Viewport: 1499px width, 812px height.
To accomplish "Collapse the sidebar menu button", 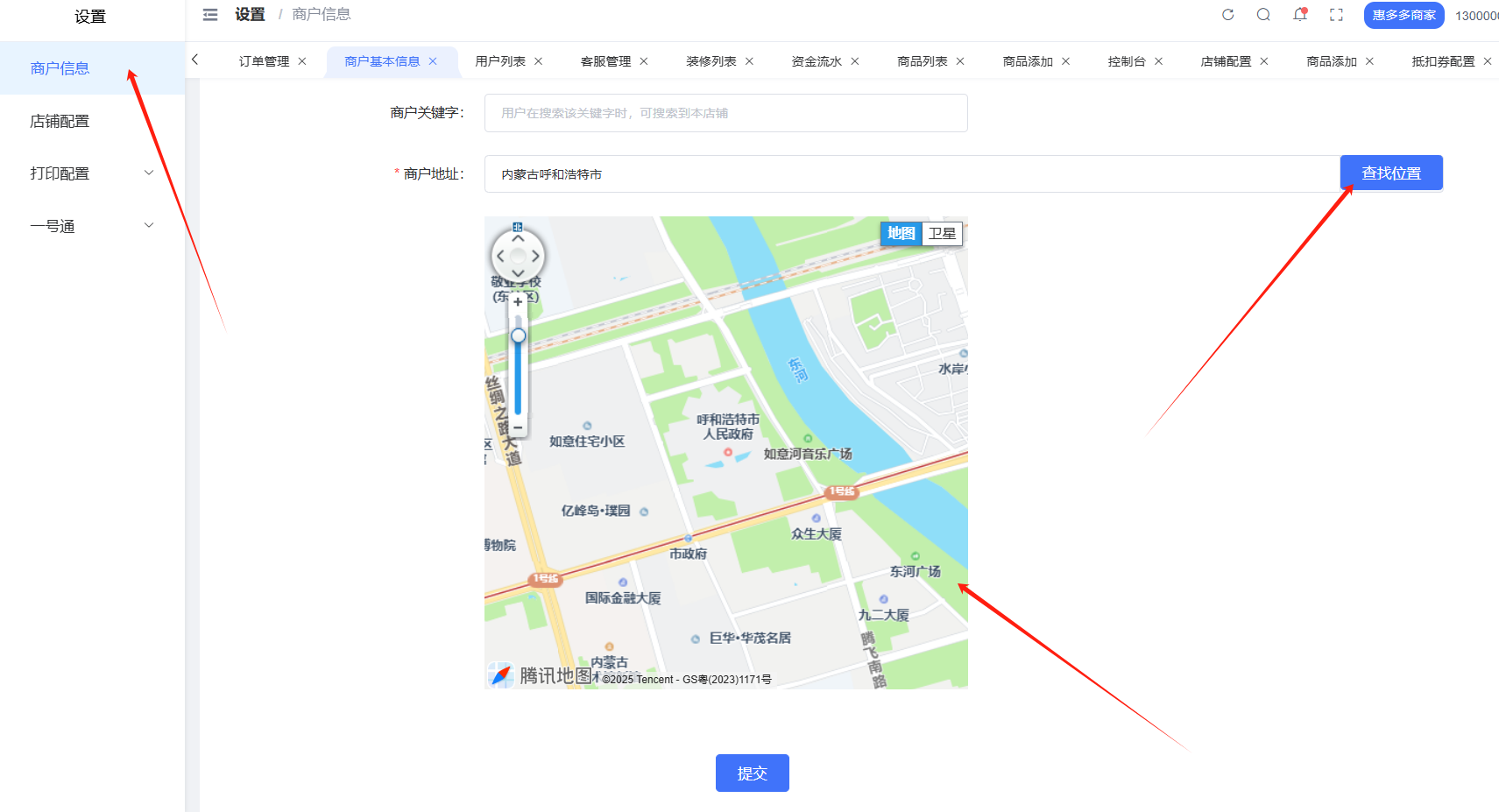I will pyautogui.click(x=210, y=15).
